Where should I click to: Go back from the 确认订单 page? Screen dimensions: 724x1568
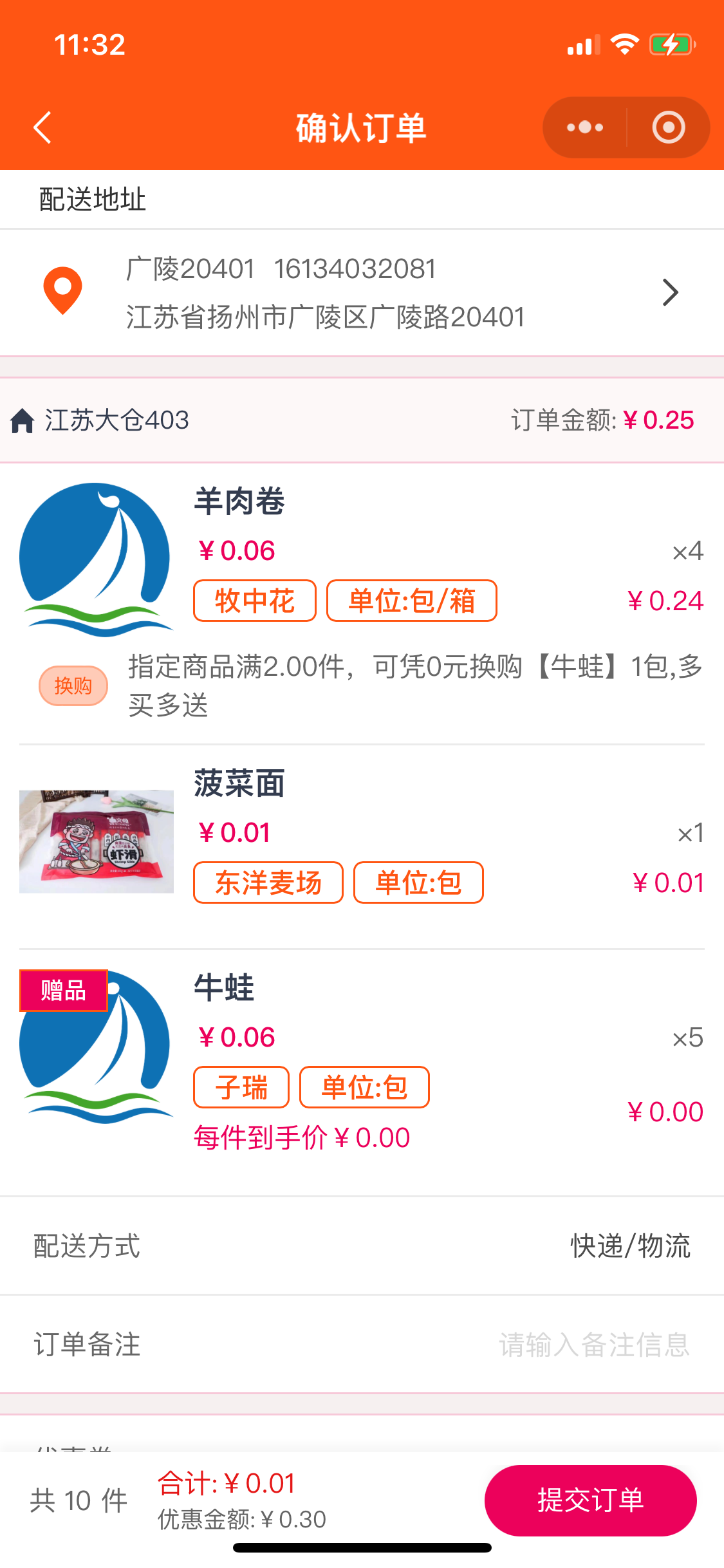[x=42, y=127]
